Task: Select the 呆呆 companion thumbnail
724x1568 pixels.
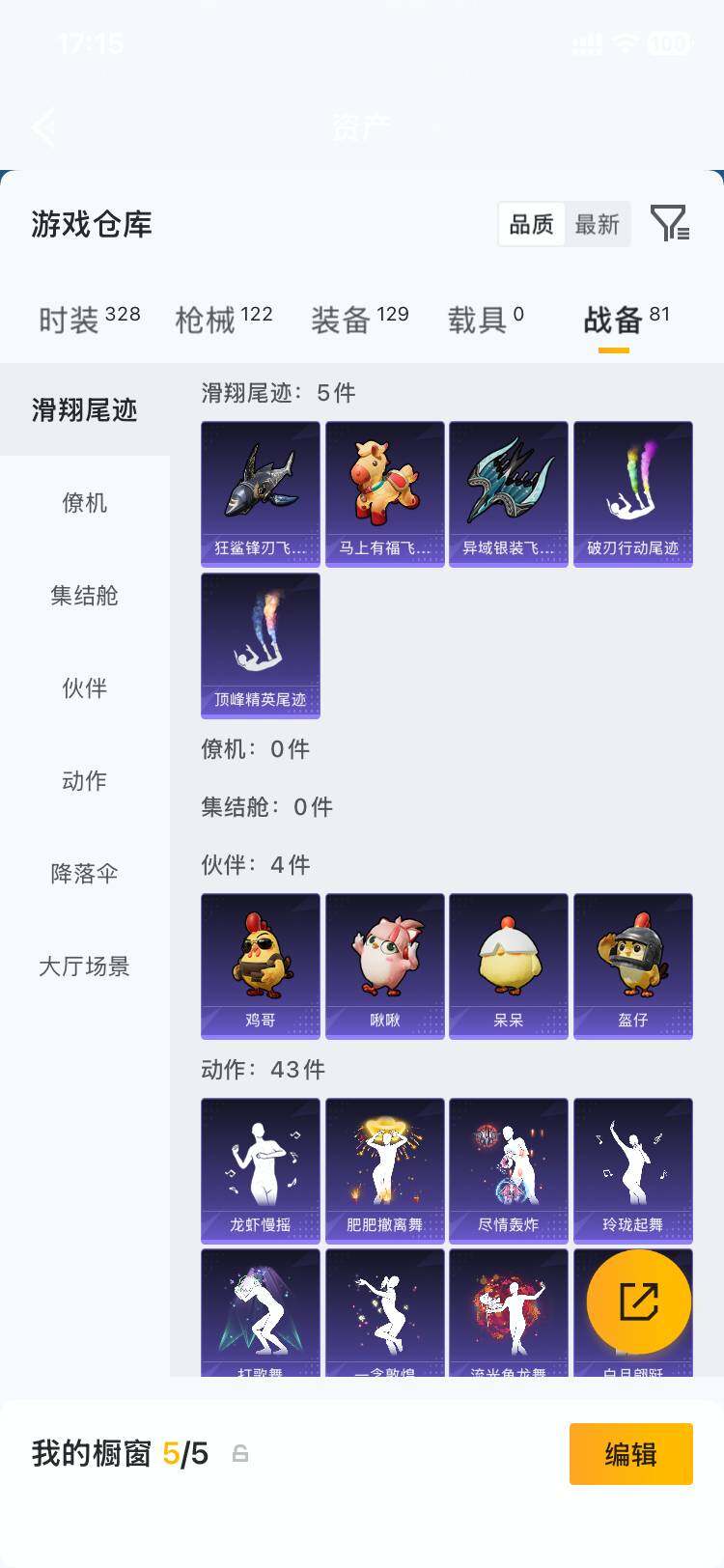Action: [x=509, y=964]
